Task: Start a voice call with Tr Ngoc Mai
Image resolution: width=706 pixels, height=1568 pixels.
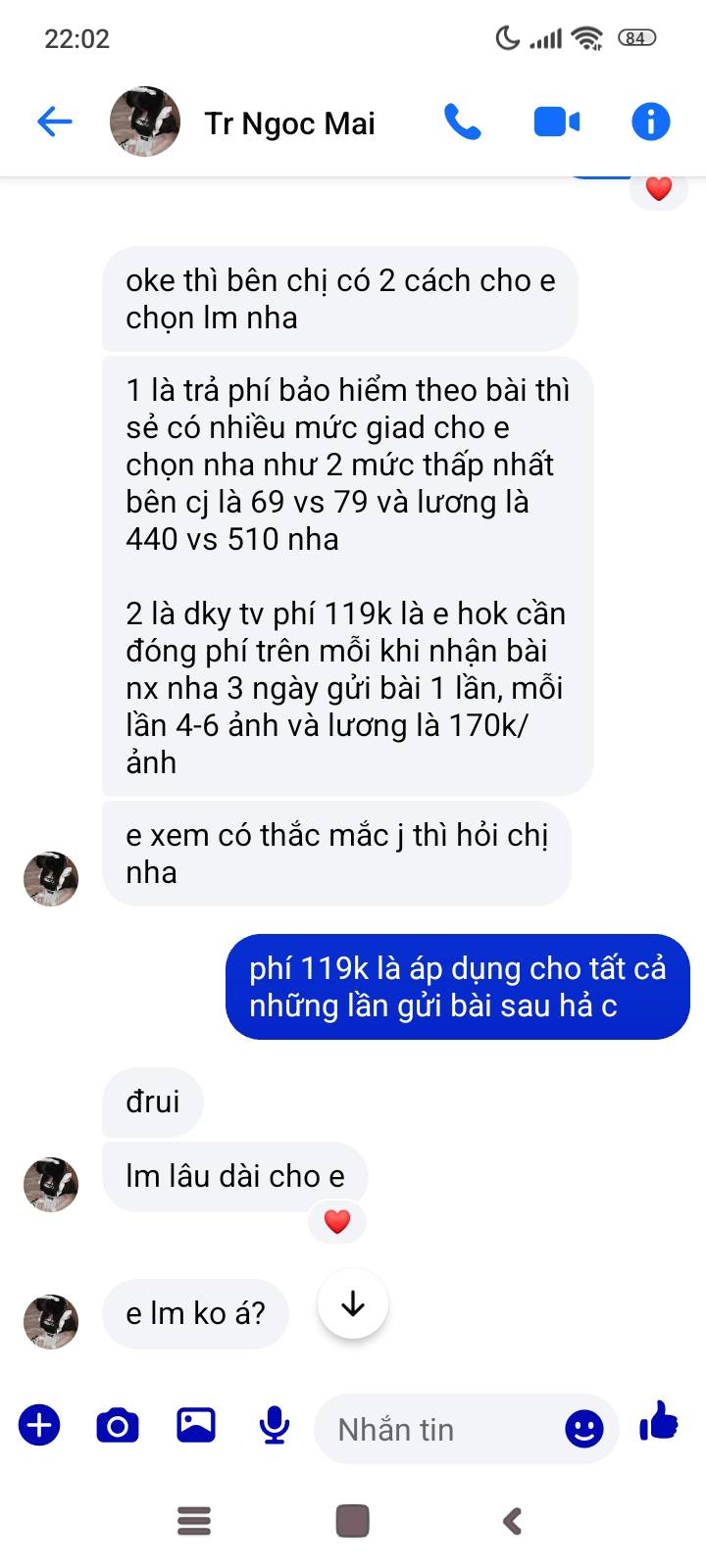Action: (x=462, y=122)
